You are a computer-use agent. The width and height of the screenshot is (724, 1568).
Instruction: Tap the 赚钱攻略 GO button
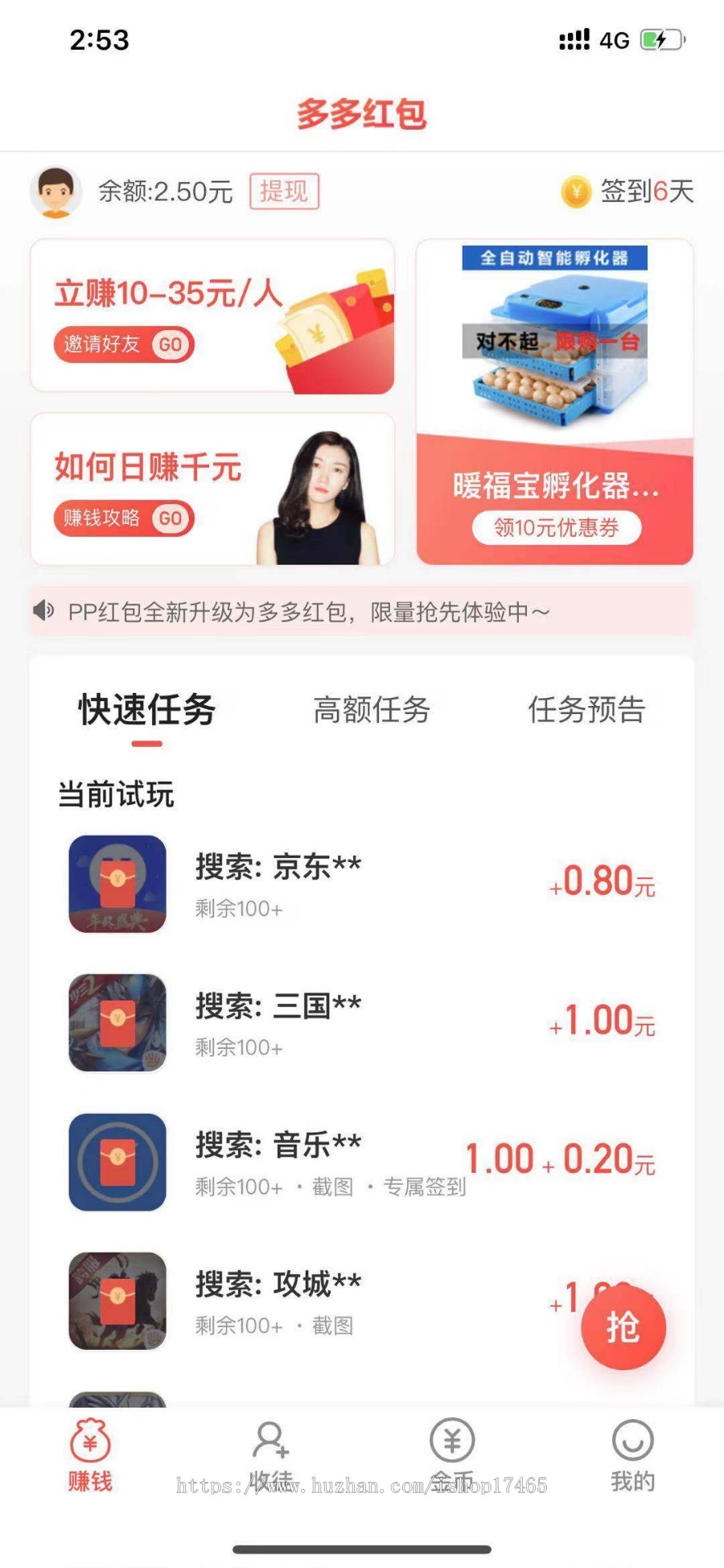click(124, 518)
